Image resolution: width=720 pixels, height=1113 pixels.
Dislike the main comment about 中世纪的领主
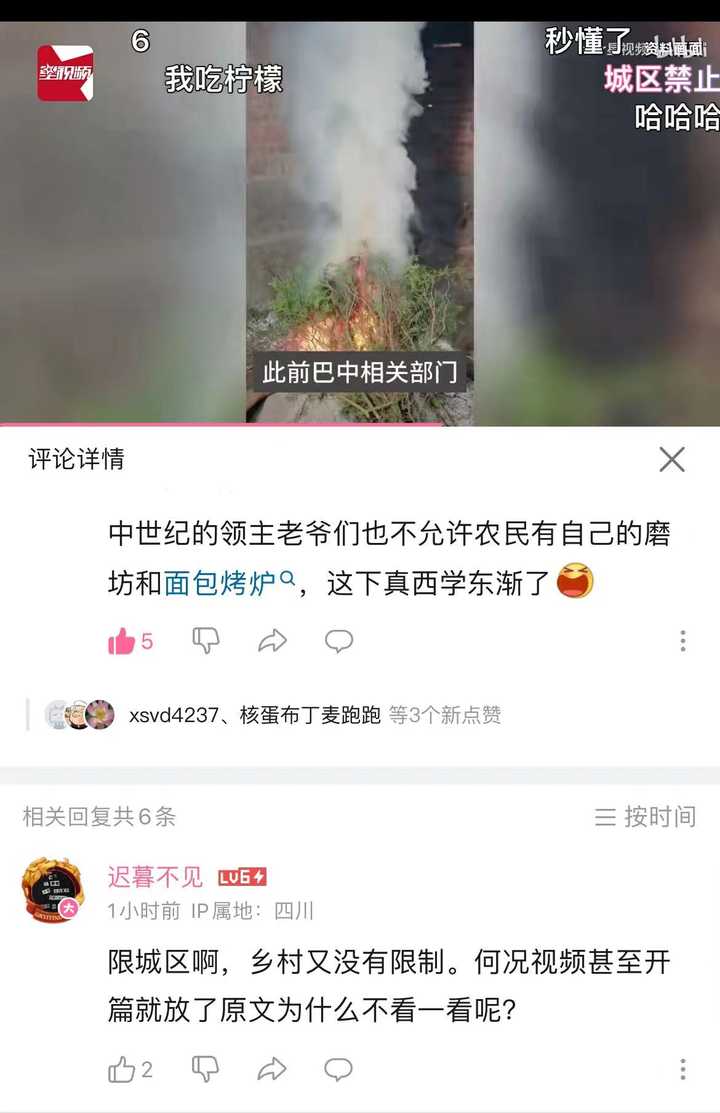206,641
